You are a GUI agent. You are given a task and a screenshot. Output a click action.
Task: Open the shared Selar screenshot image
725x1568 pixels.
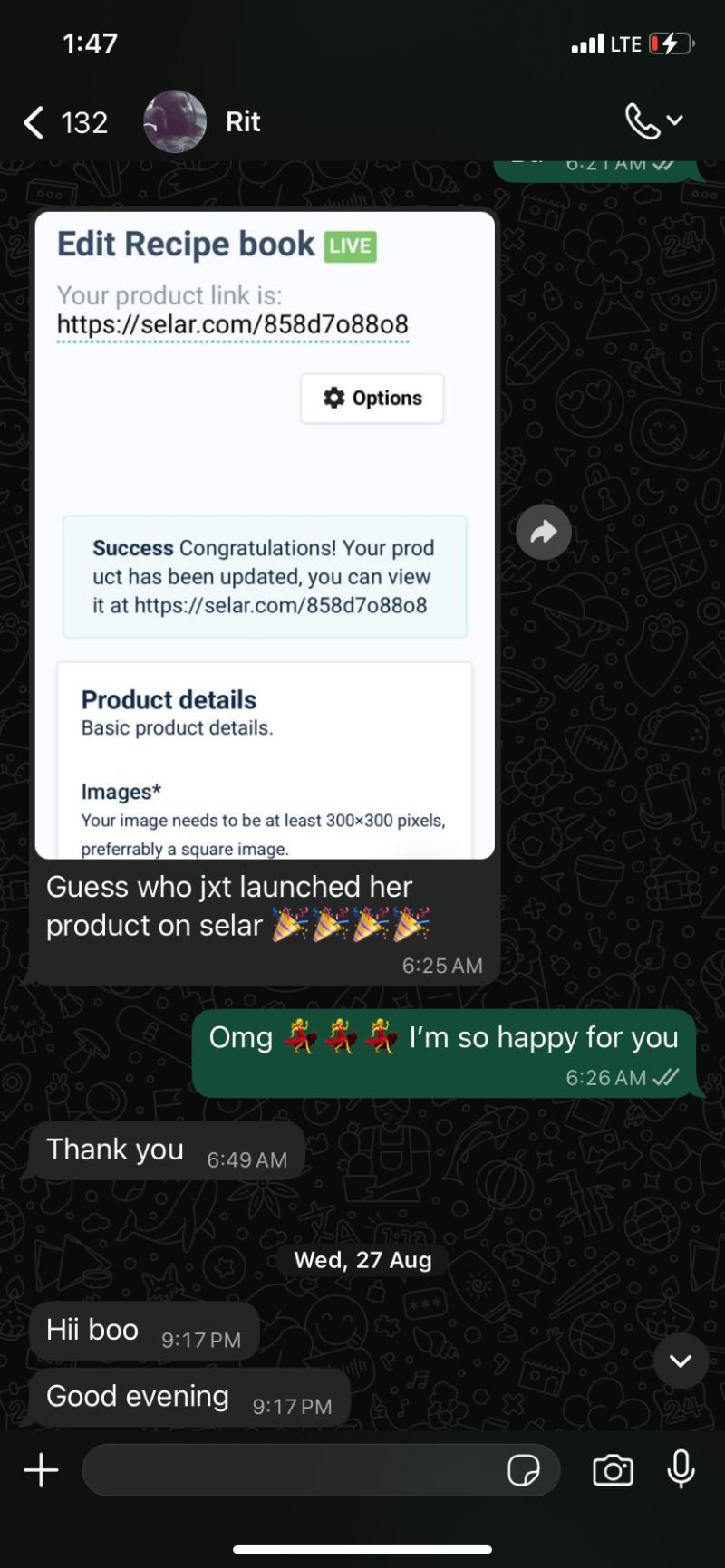coord(265,535)
